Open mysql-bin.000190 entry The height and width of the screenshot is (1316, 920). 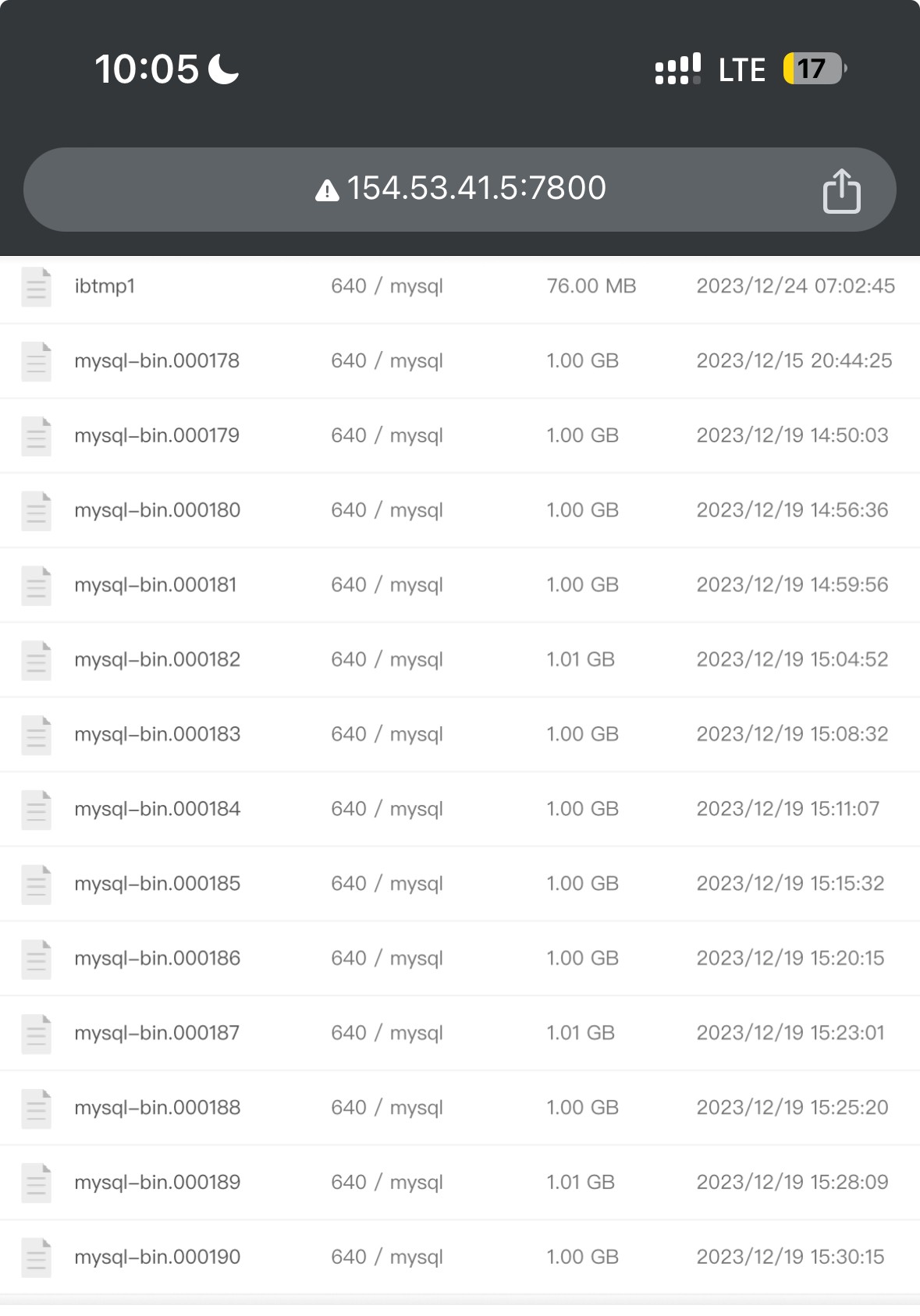click(x=157, y=1257)
